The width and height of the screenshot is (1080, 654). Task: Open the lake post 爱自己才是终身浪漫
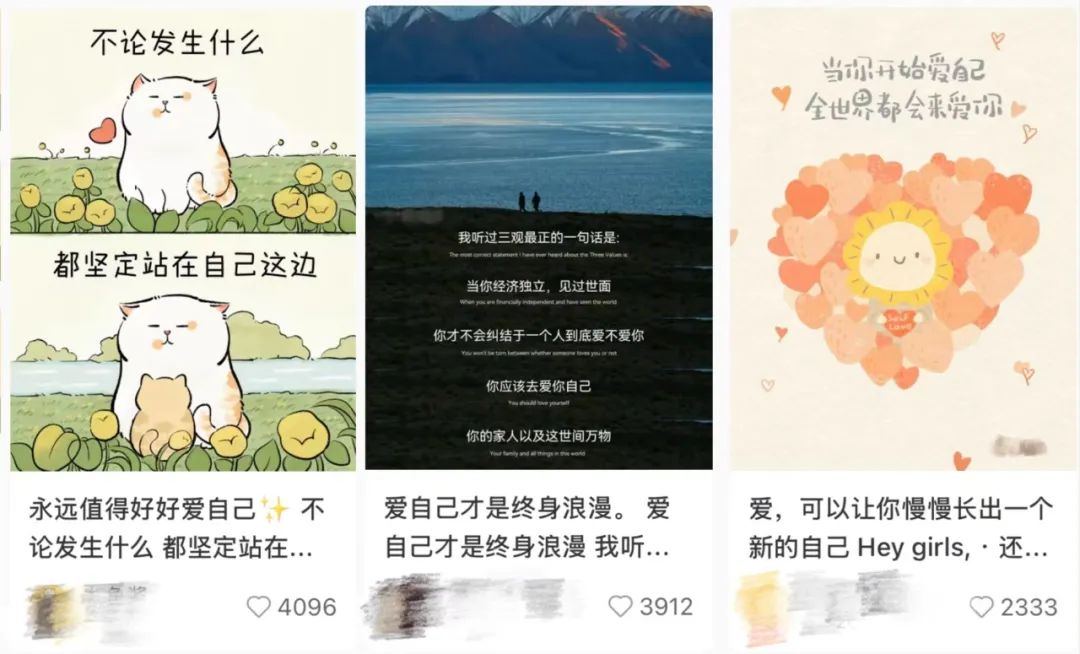(x=538, y=240)
